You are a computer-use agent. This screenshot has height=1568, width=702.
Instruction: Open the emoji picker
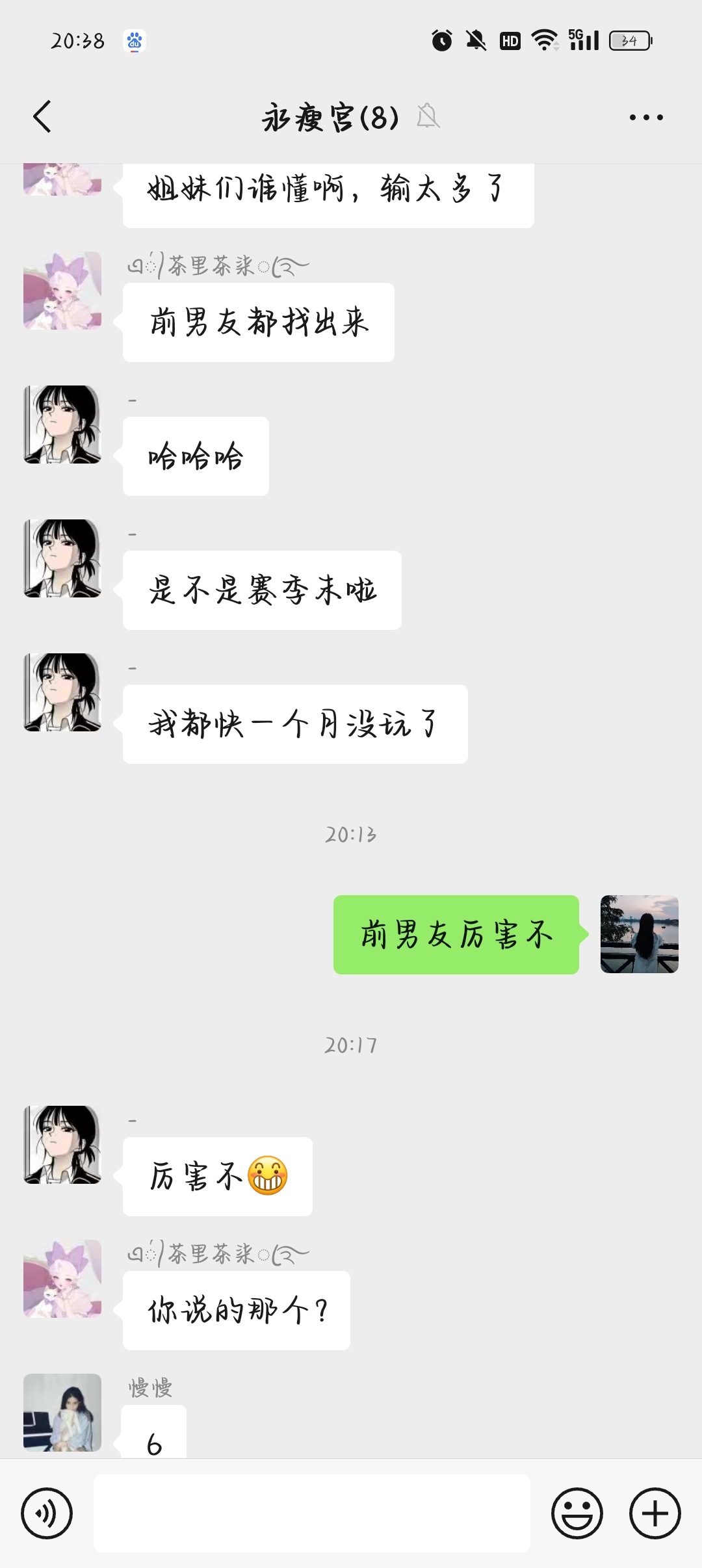[x=577, y=1513]
